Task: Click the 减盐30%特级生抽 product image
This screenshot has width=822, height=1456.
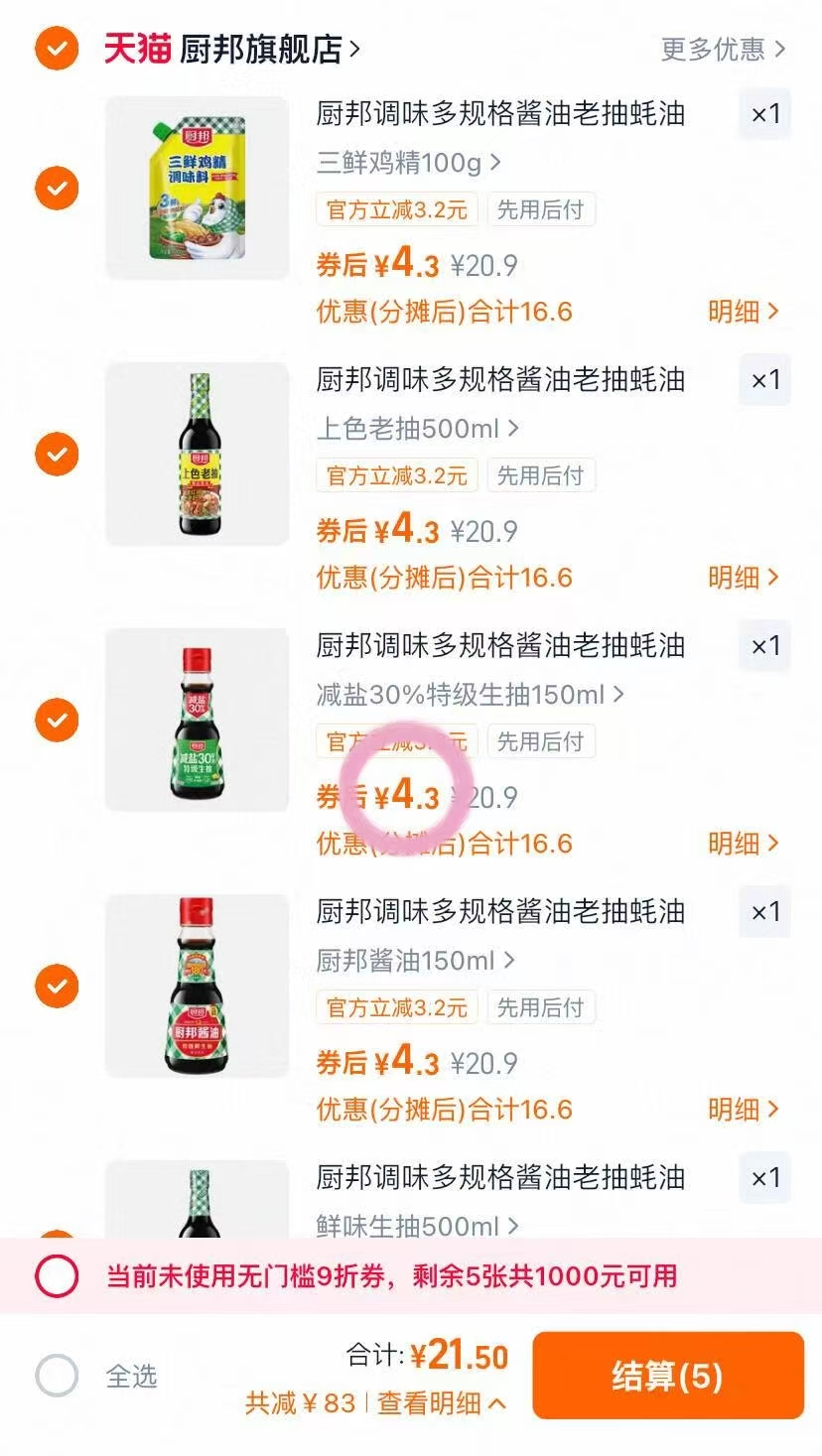Action: [x=196, y=721]
